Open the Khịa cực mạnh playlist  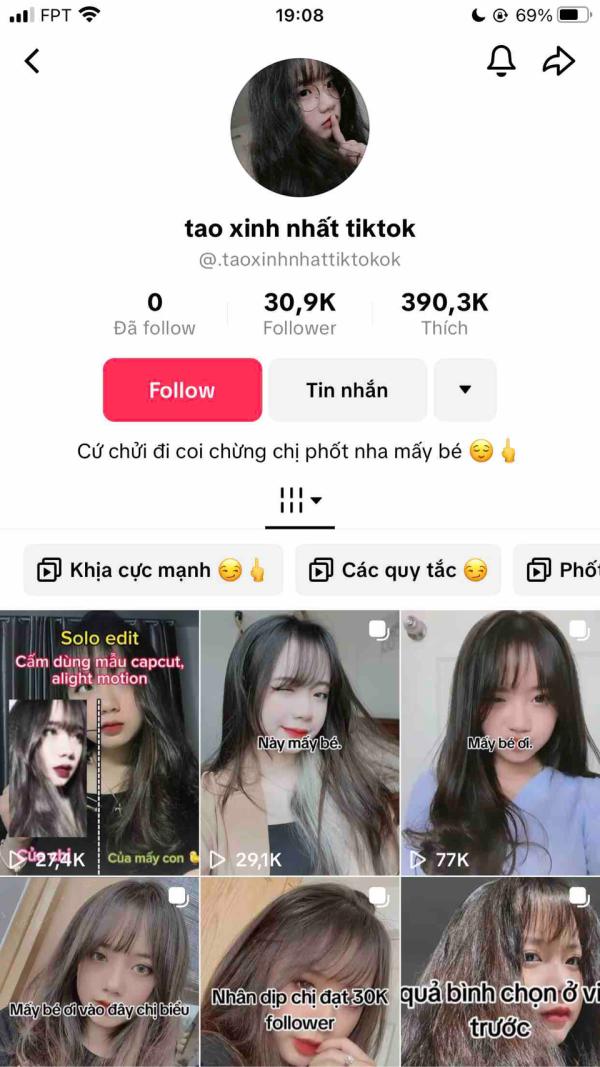pyautogui.click(x=153, y=570)
